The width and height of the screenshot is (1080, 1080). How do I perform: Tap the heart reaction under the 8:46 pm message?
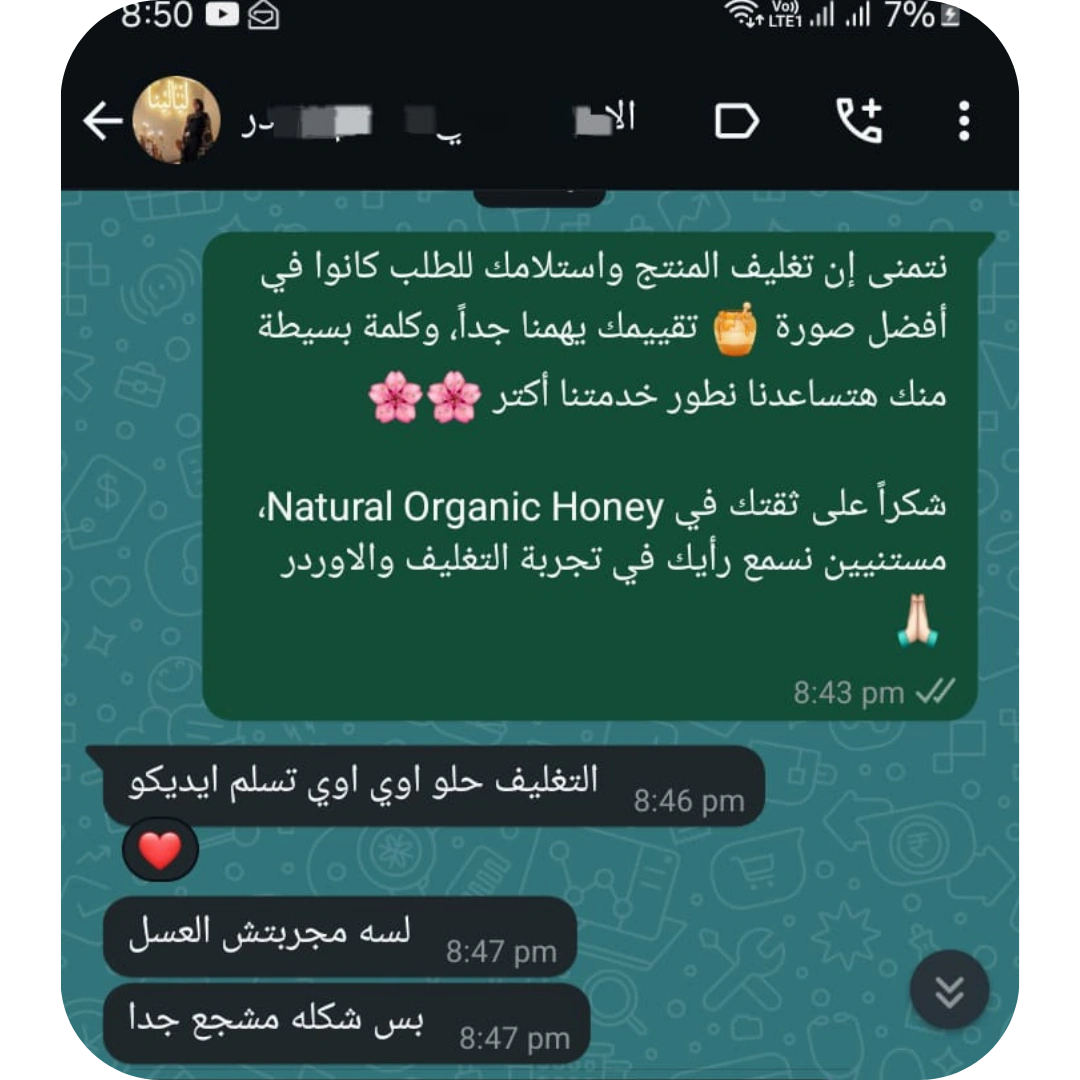[160, 850]
